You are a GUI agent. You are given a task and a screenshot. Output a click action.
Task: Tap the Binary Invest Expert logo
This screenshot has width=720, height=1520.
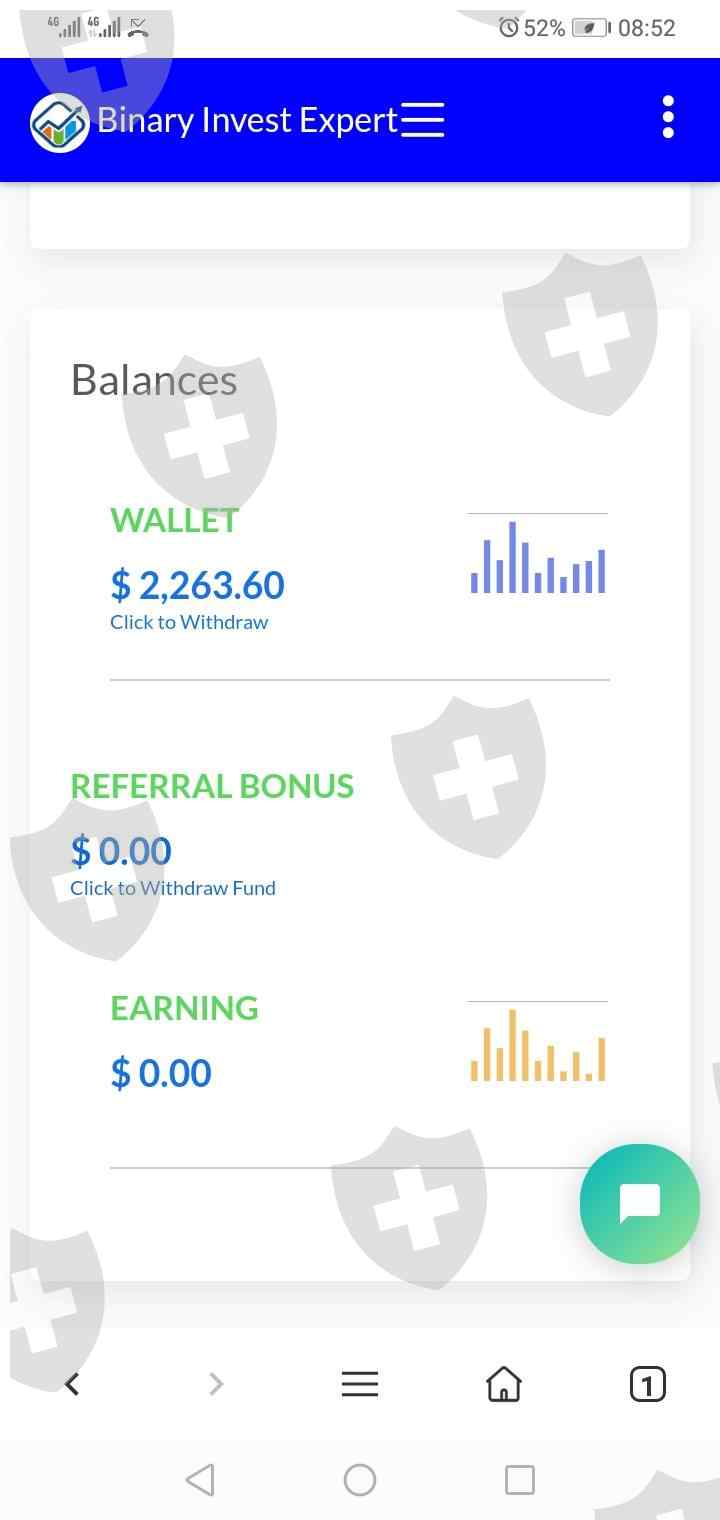60,122
